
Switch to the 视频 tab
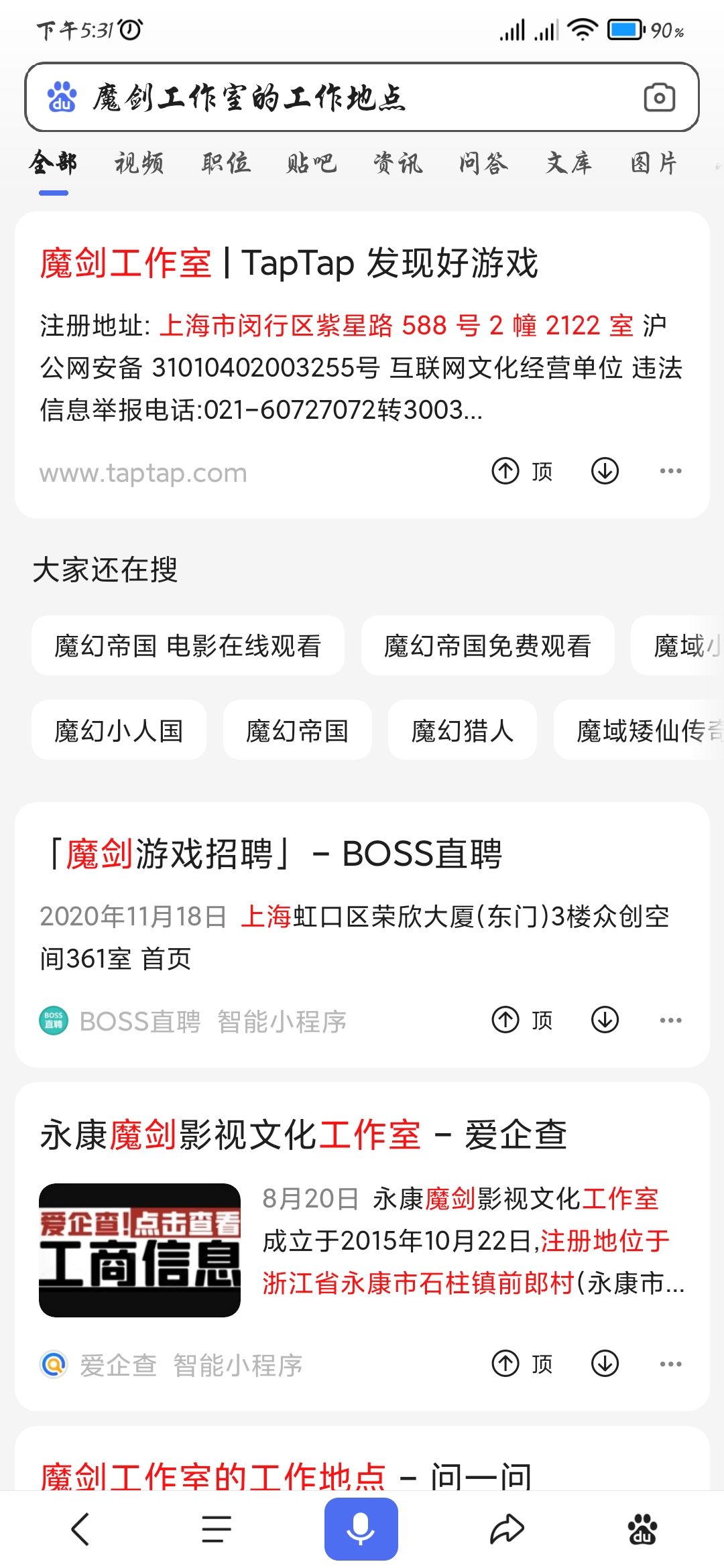[x=139, y=163]
